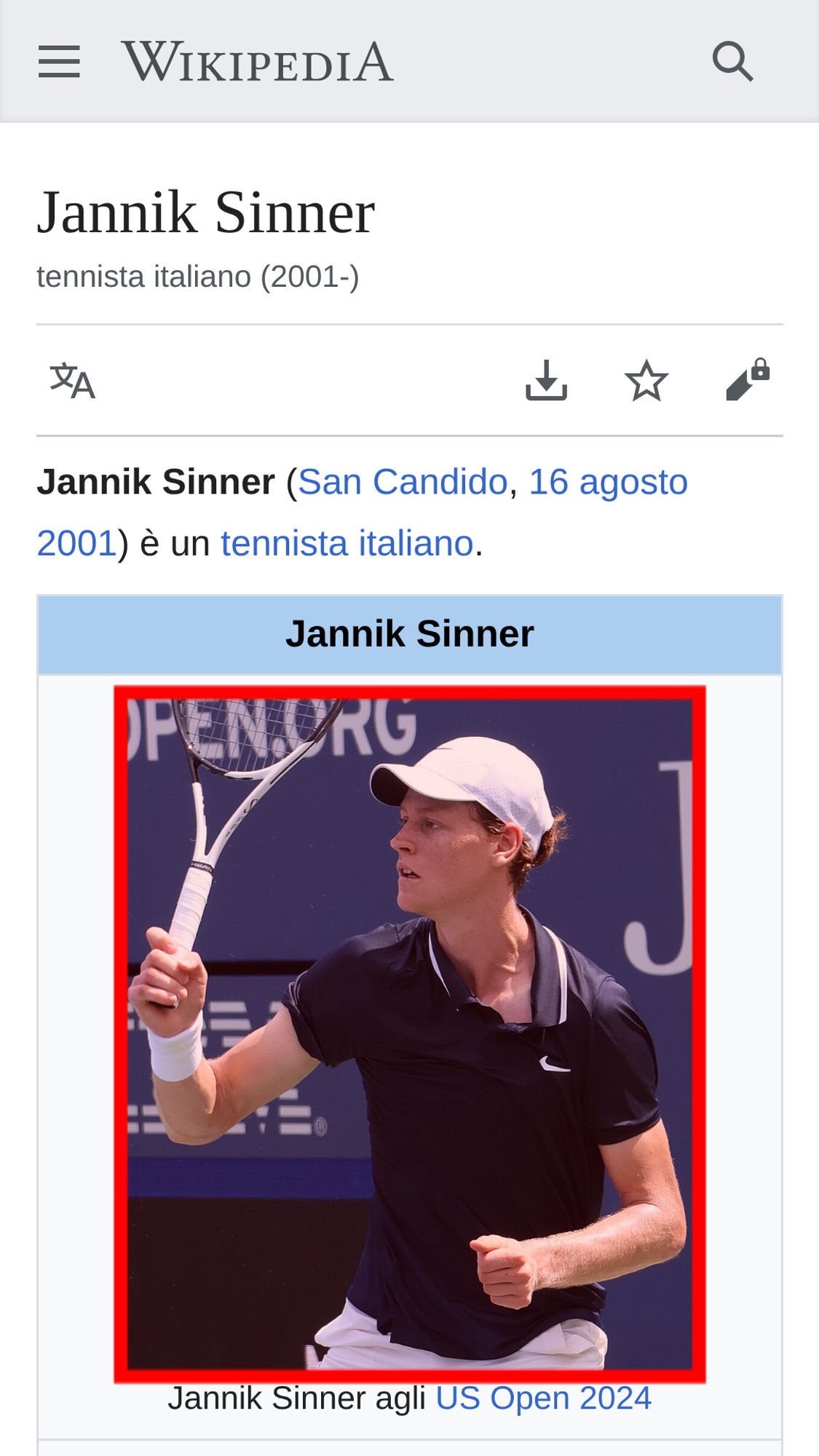Change the article language
Image resolution: width=819 pixels, height=1456 pixels.
[72, 381]
